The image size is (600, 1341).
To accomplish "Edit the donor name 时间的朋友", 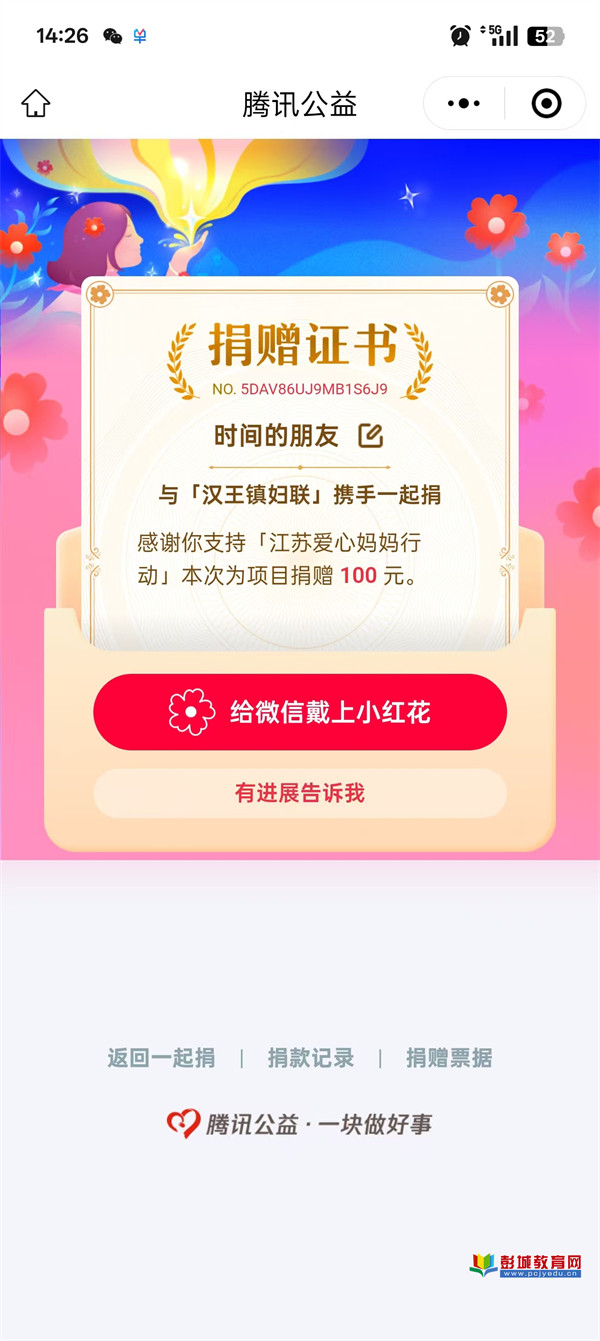I will point(371,436).
